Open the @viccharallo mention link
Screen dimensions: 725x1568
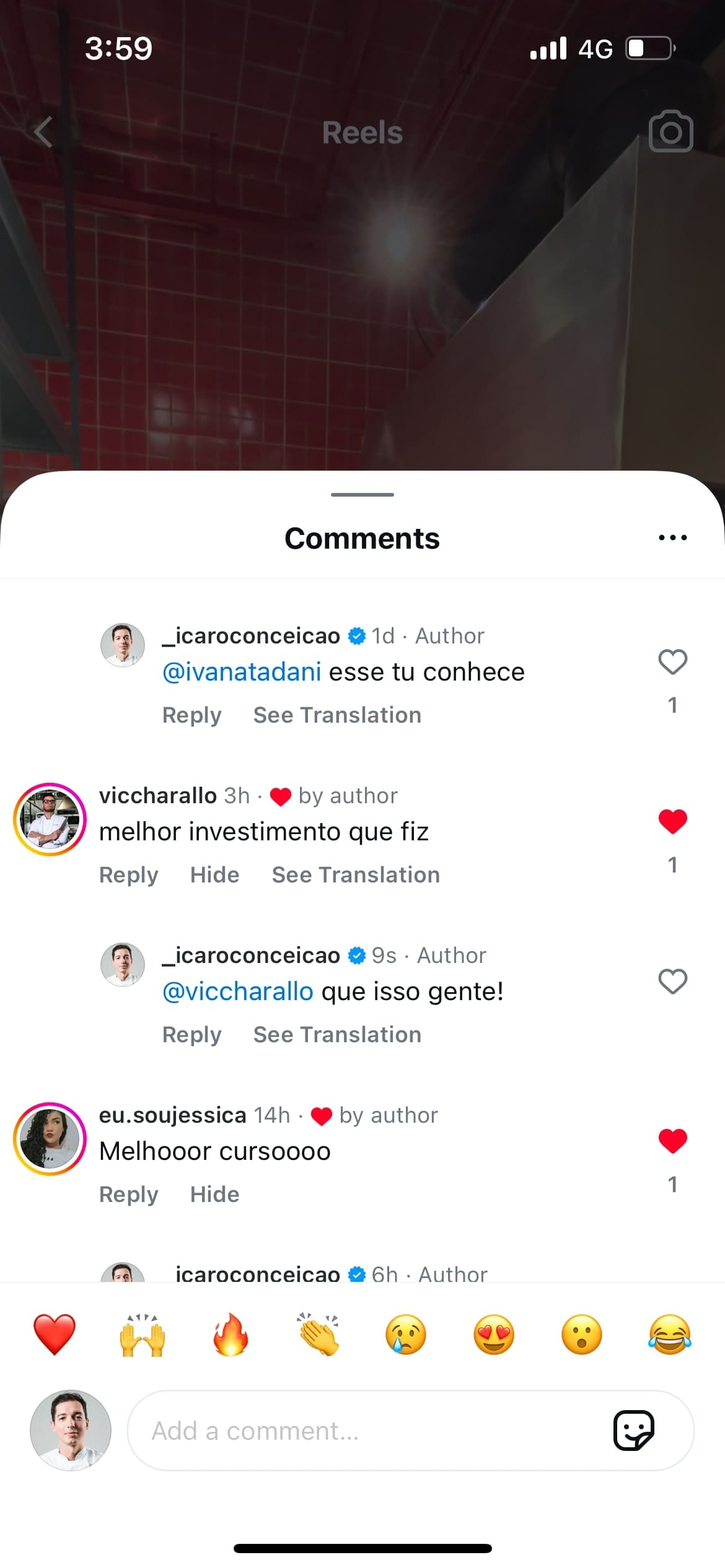238,991
